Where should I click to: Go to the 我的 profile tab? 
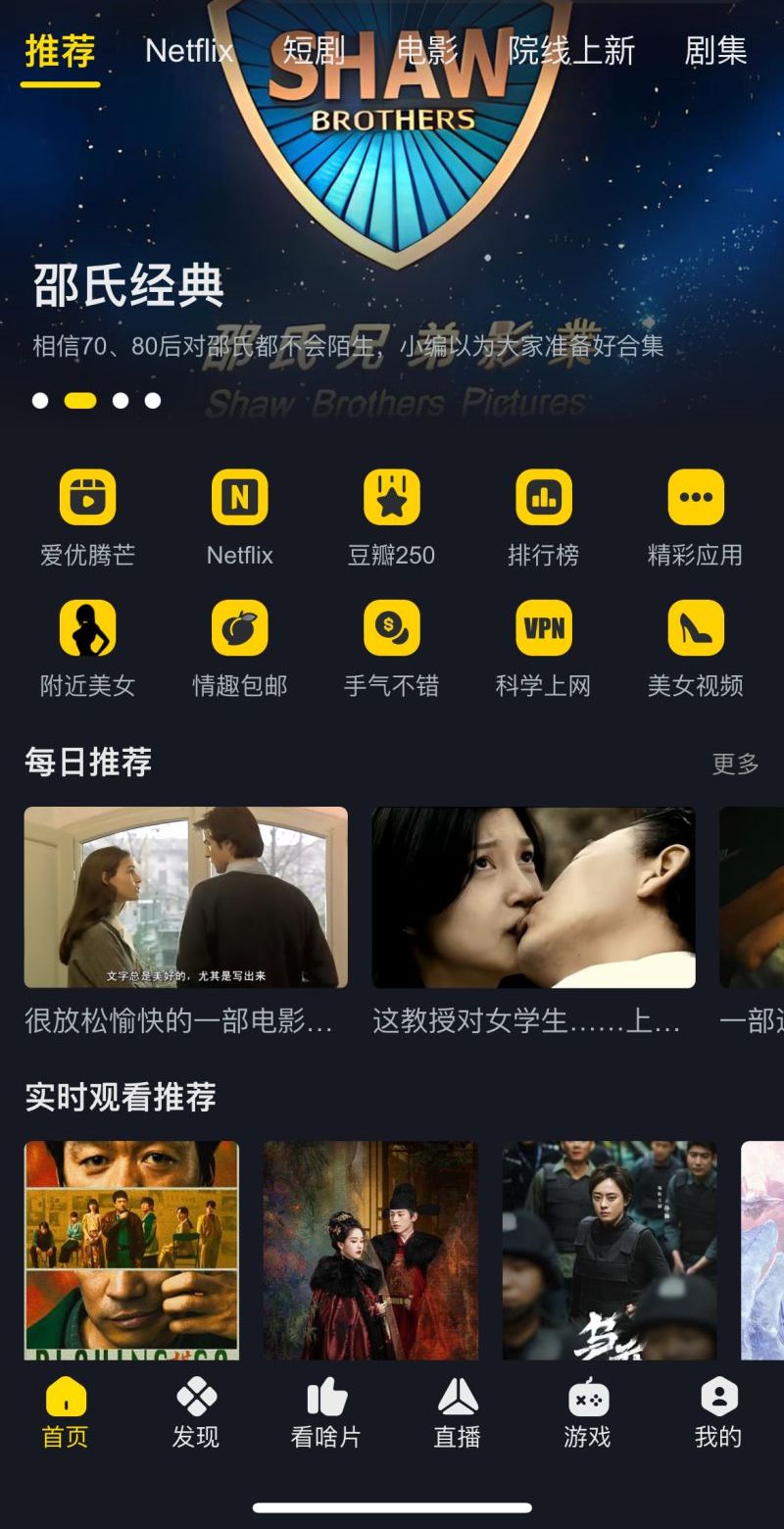718,1414
